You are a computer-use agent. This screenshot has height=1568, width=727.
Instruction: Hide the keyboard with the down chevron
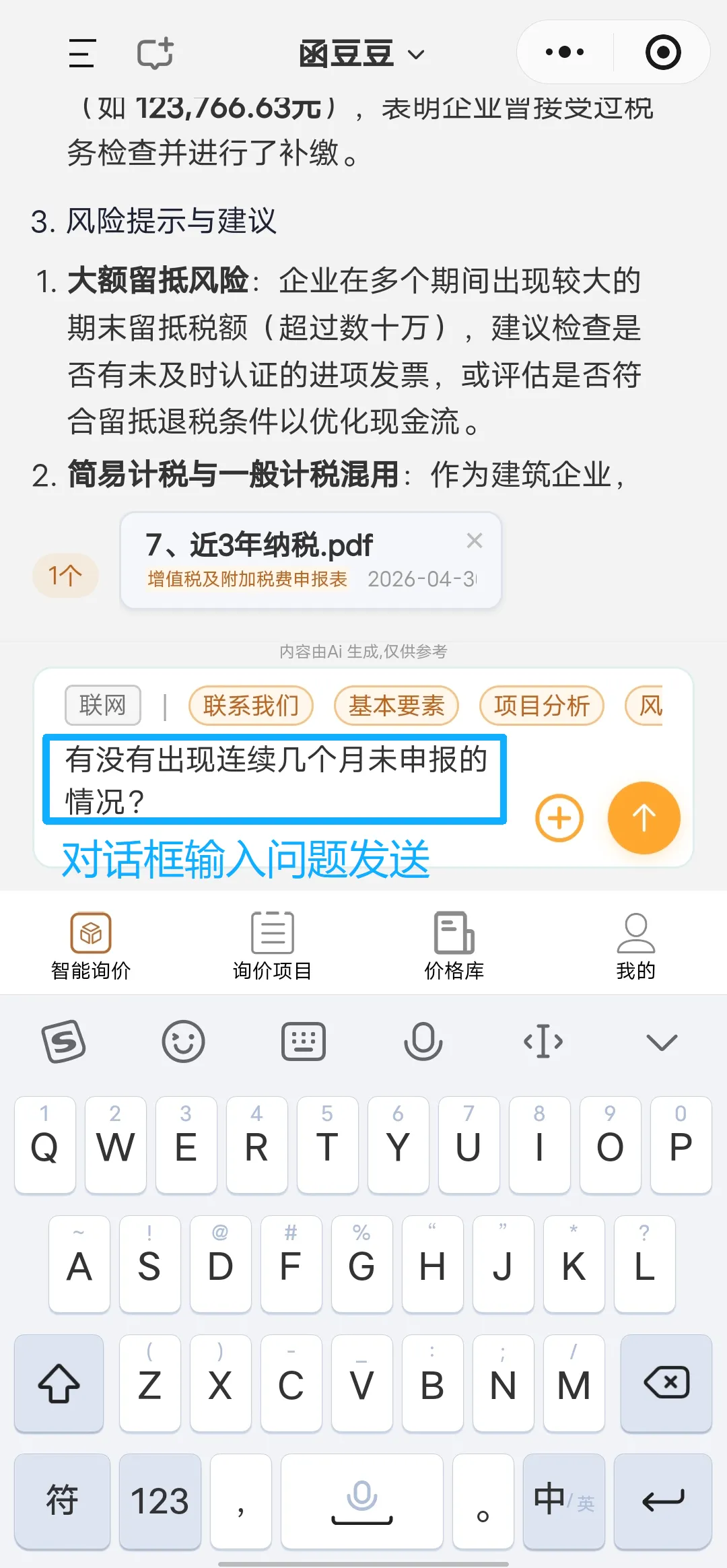click(x=662, y=1042)
